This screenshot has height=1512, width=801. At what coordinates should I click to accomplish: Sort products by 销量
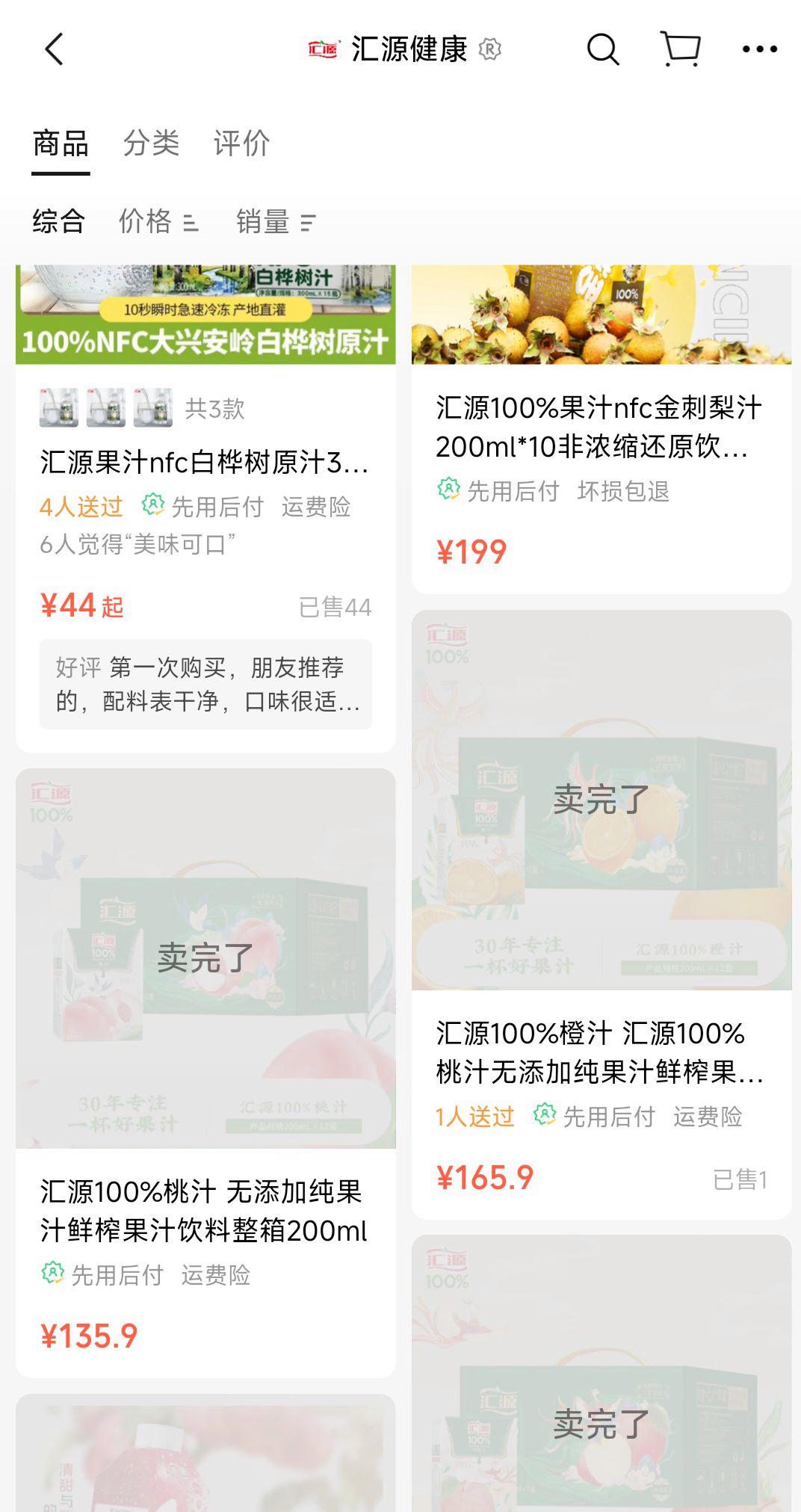pos(275,221)
